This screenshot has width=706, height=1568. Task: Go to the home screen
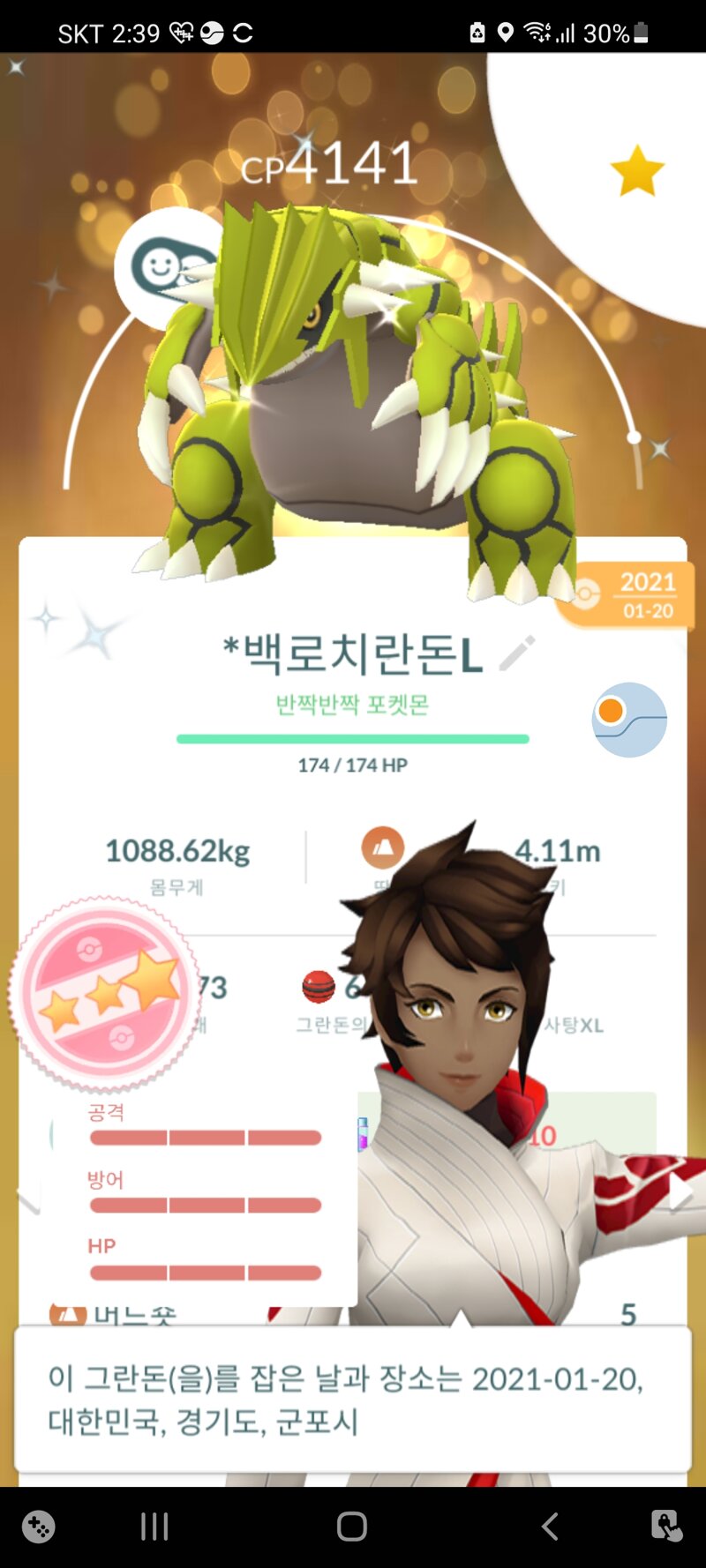pyautogui.click(x=352, y=1527)
